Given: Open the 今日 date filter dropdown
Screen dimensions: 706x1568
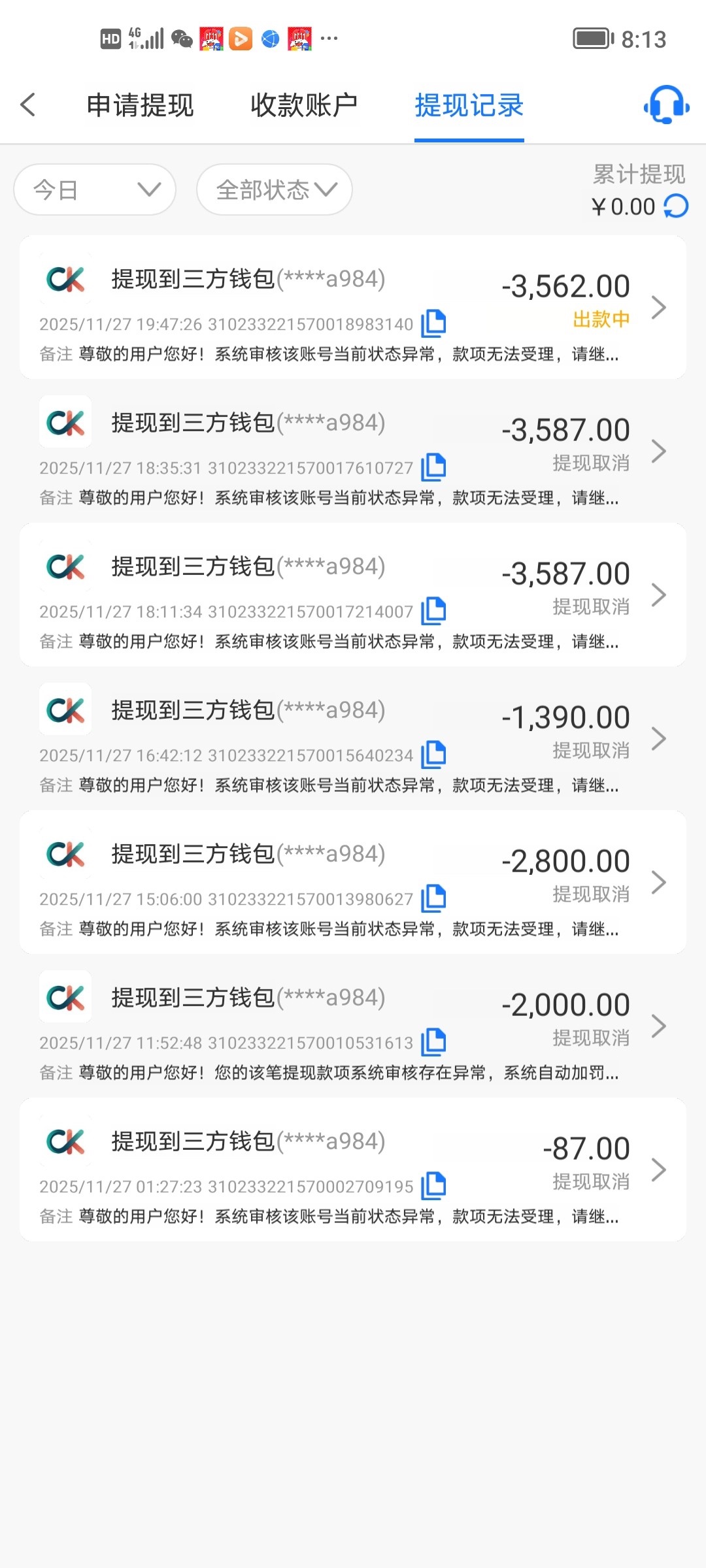Looking at the screenshot, I should coord(95,189).
